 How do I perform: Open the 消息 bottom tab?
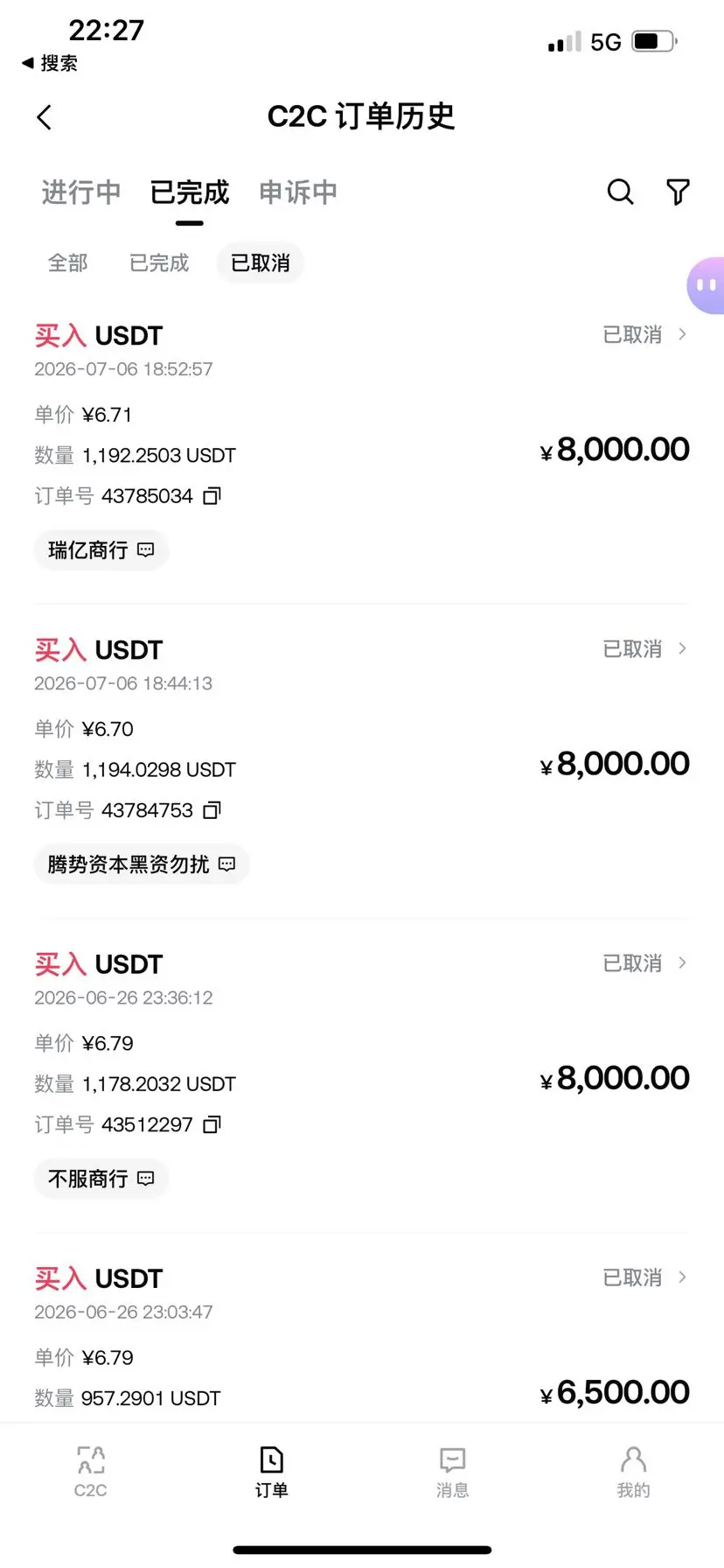click(x=452, y=1472)
